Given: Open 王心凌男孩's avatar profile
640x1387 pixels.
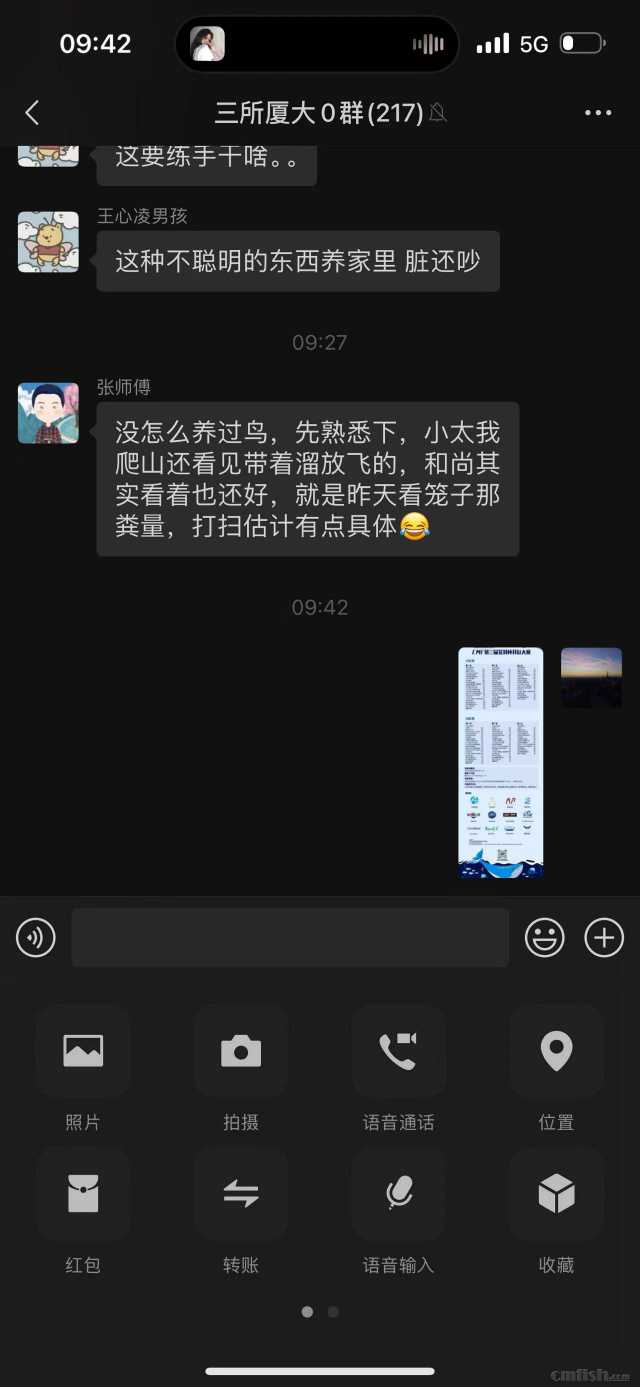Looking at the screenshot, I should (48, 242).
